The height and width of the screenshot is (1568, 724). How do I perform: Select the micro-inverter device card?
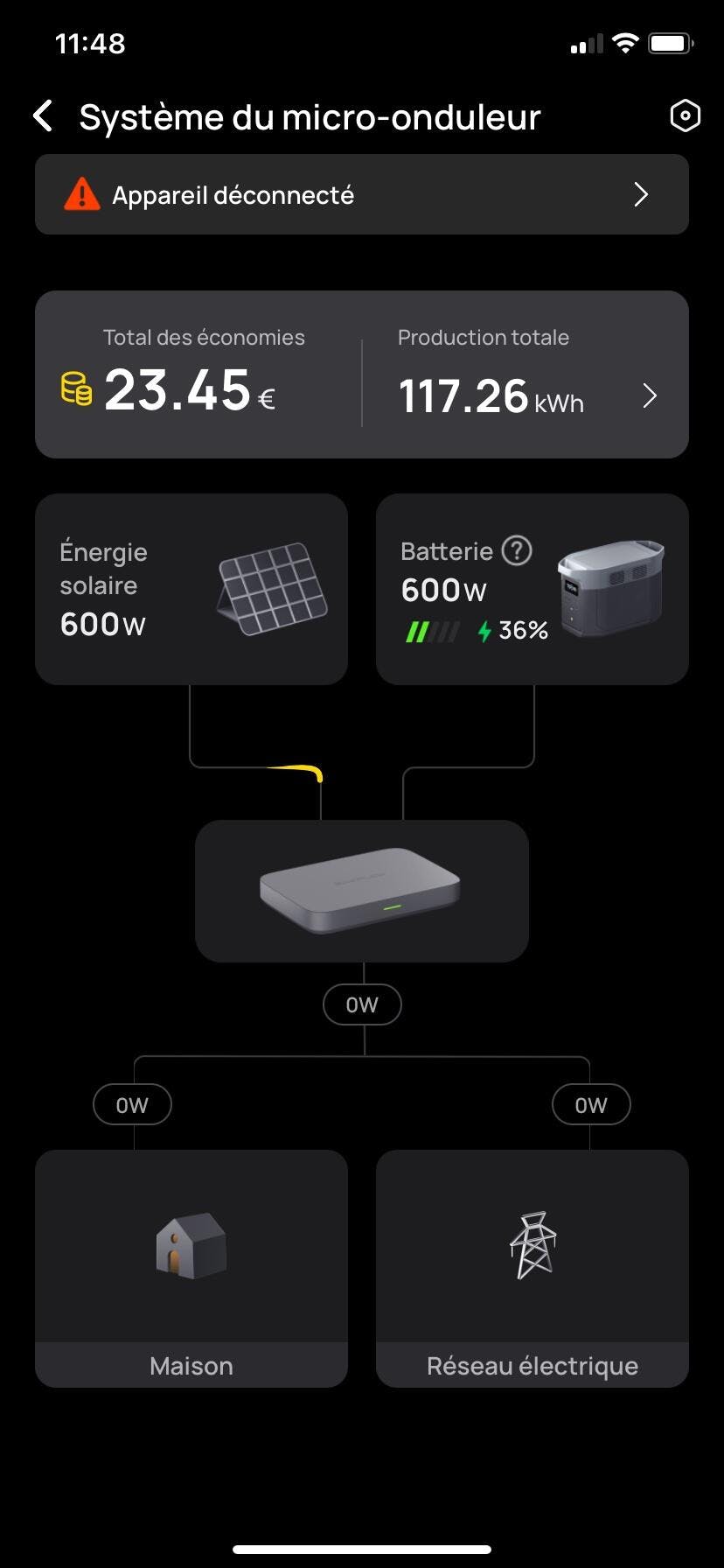[x=361, y=891]
